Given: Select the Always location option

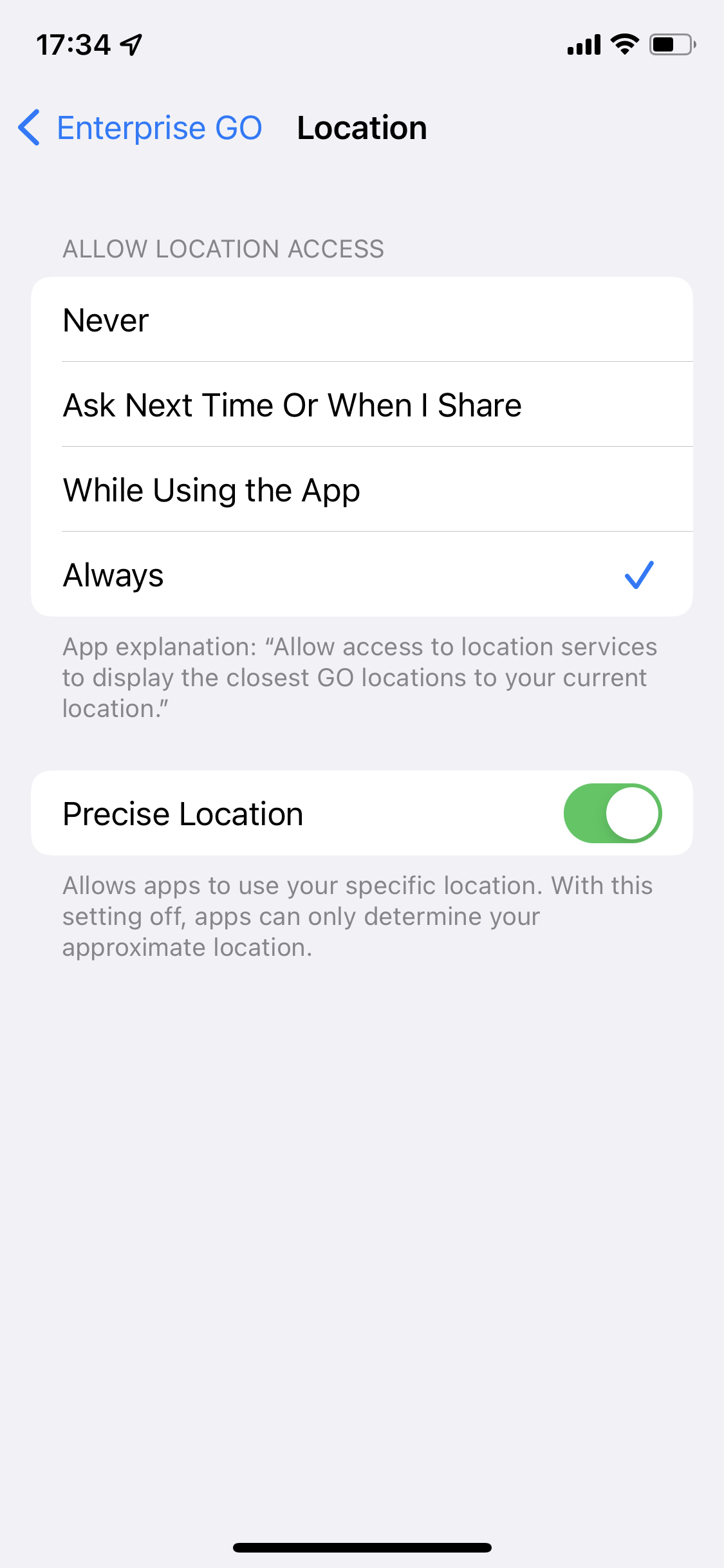Looking at the screenshot, I should pos(360,575).
